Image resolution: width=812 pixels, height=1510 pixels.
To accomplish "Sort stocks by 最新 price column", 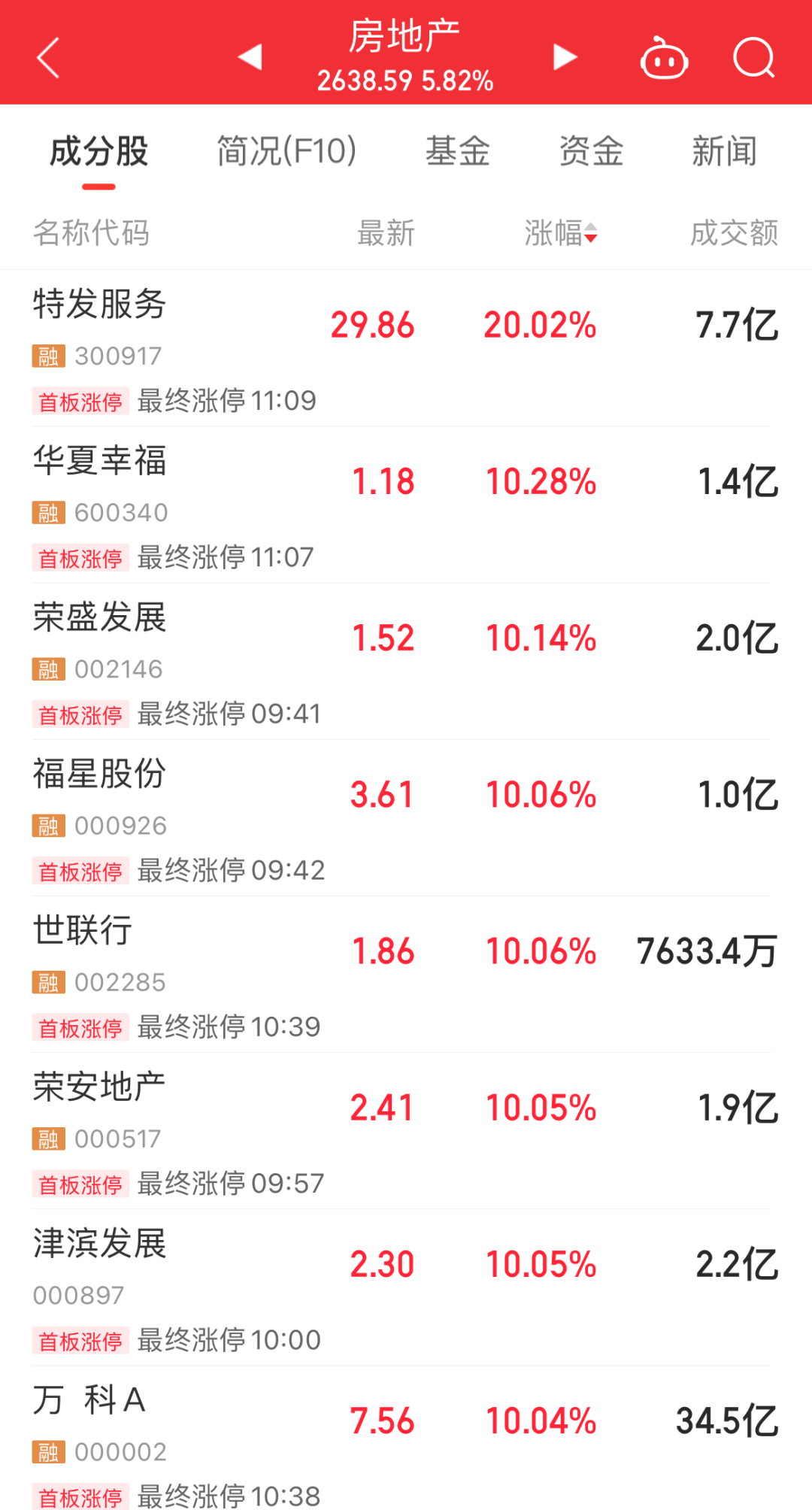I will pyautogui.click(x=385, y=234).
